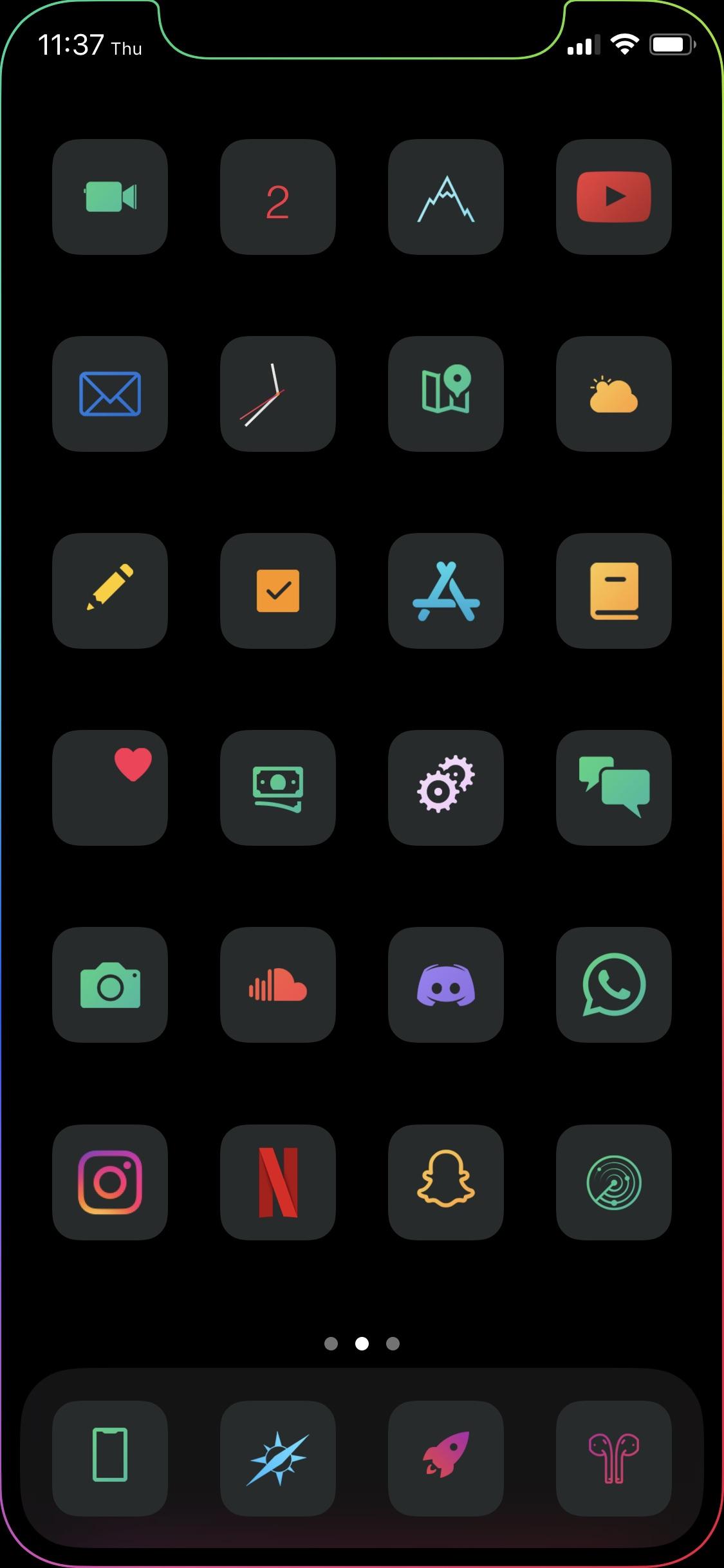
Task: Open the FaceTime video camera app
Action: tap(110, 197)
